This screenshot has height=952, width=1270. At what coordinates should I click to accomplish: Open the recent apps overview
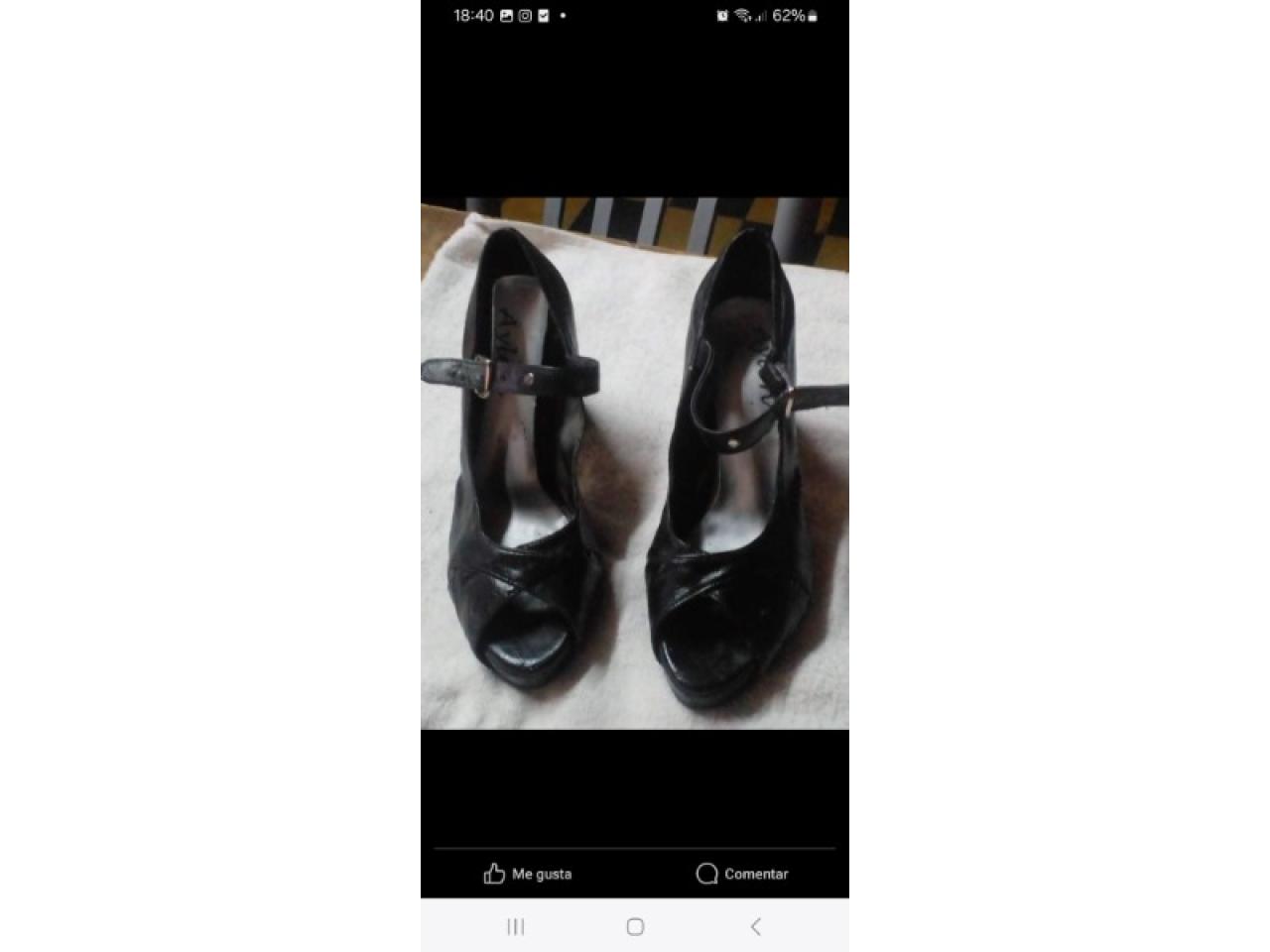[516, 926]
